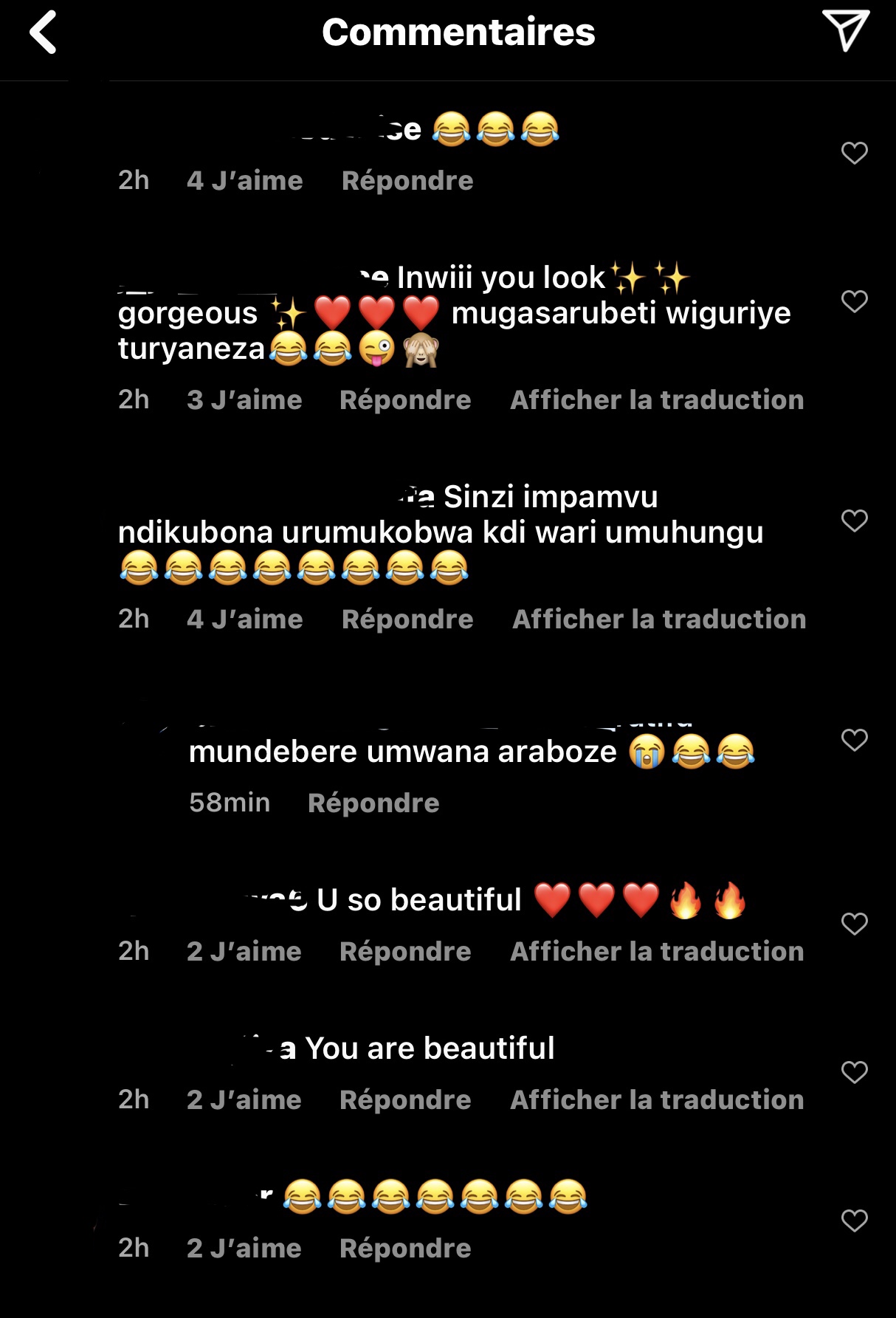
Task: Reply to the 'You are beautiful' comment
Action: click(x=405, y=1099)
